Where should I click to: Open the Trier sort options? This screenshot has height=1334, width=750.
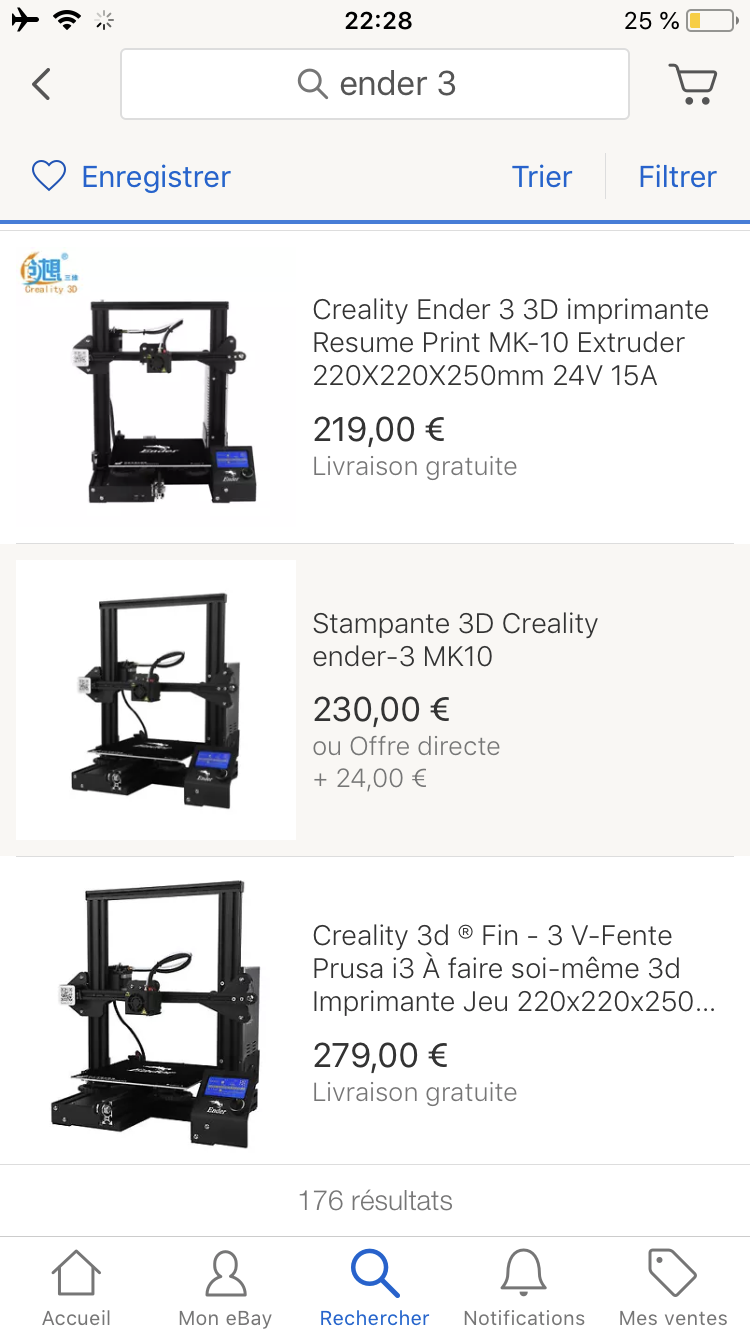(542, 177)
